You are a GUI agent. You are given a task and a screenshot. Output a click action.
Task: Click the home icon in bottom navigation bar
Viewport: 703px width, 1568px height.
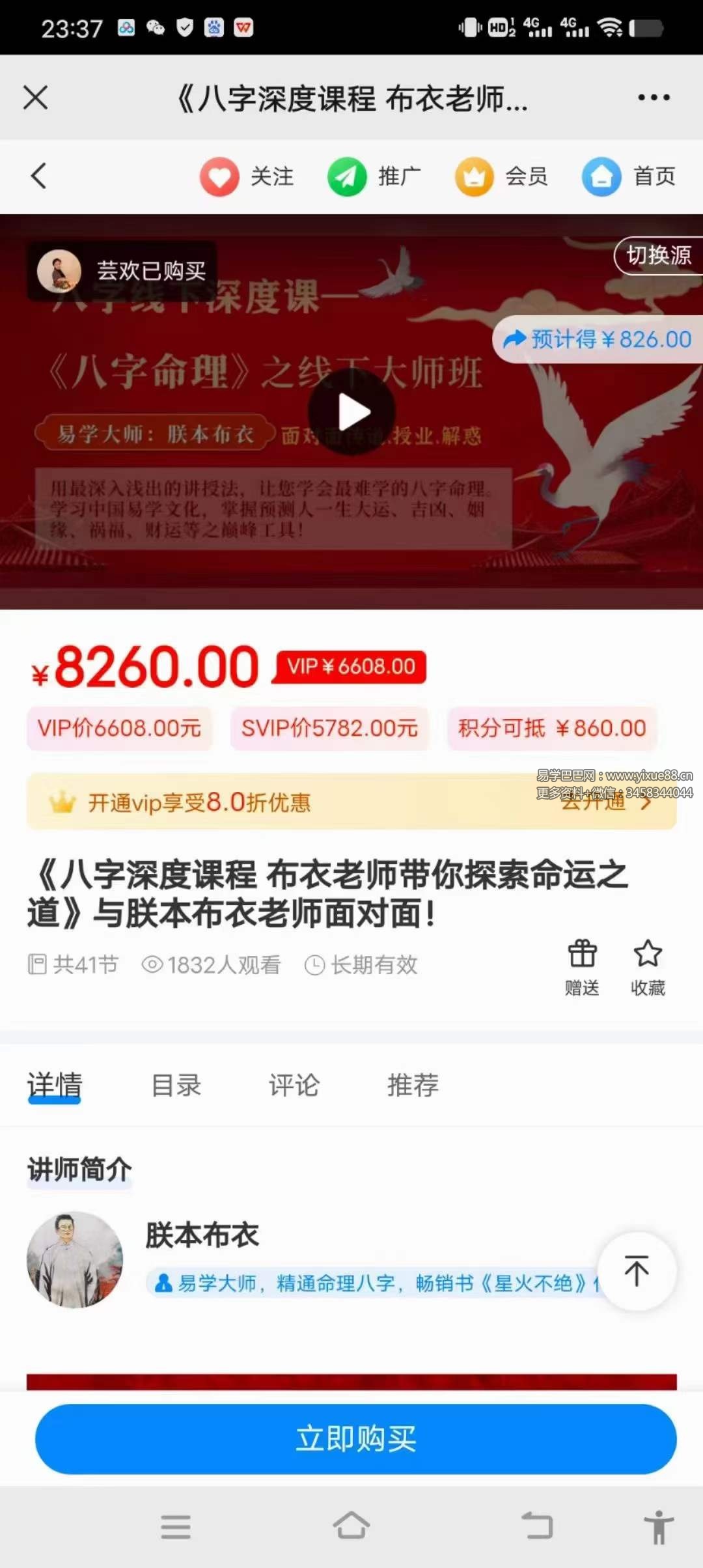click(351, 1526)
